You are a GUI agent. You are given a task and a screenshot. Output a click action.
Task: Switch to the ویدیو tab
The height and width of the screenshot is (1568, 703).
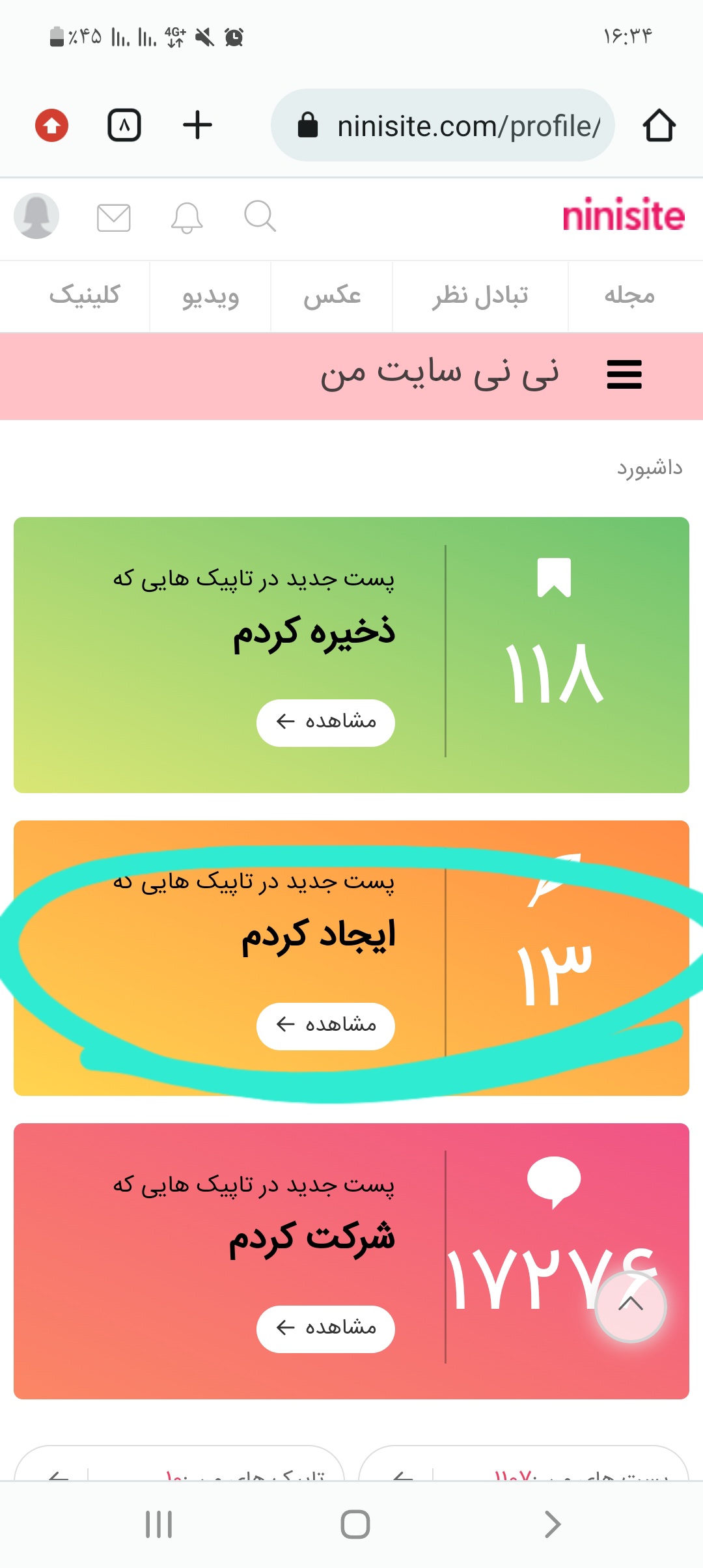(x=210, y=296)
